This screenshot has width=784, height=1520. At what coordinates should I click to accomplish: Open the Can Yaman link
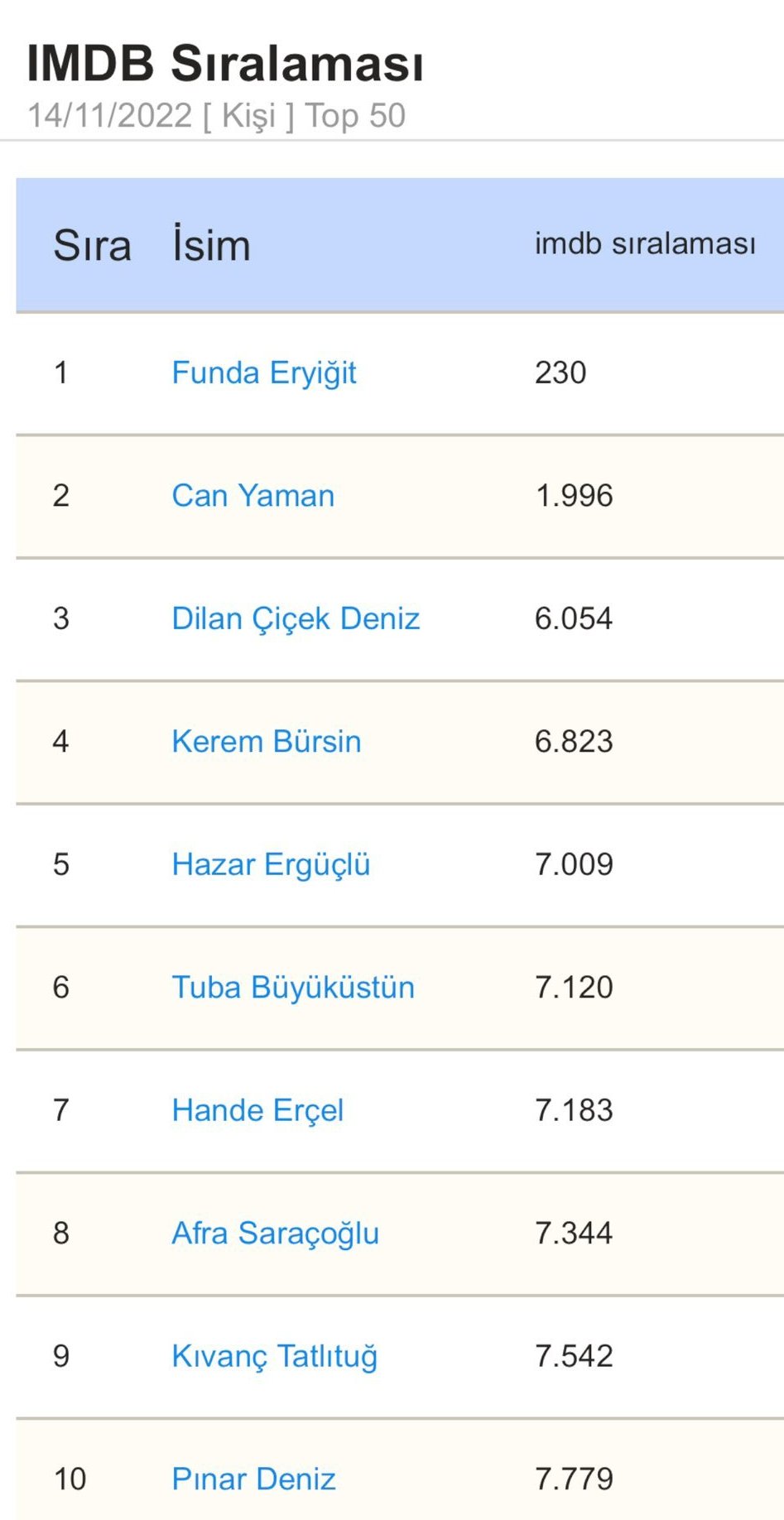[253, 496]
